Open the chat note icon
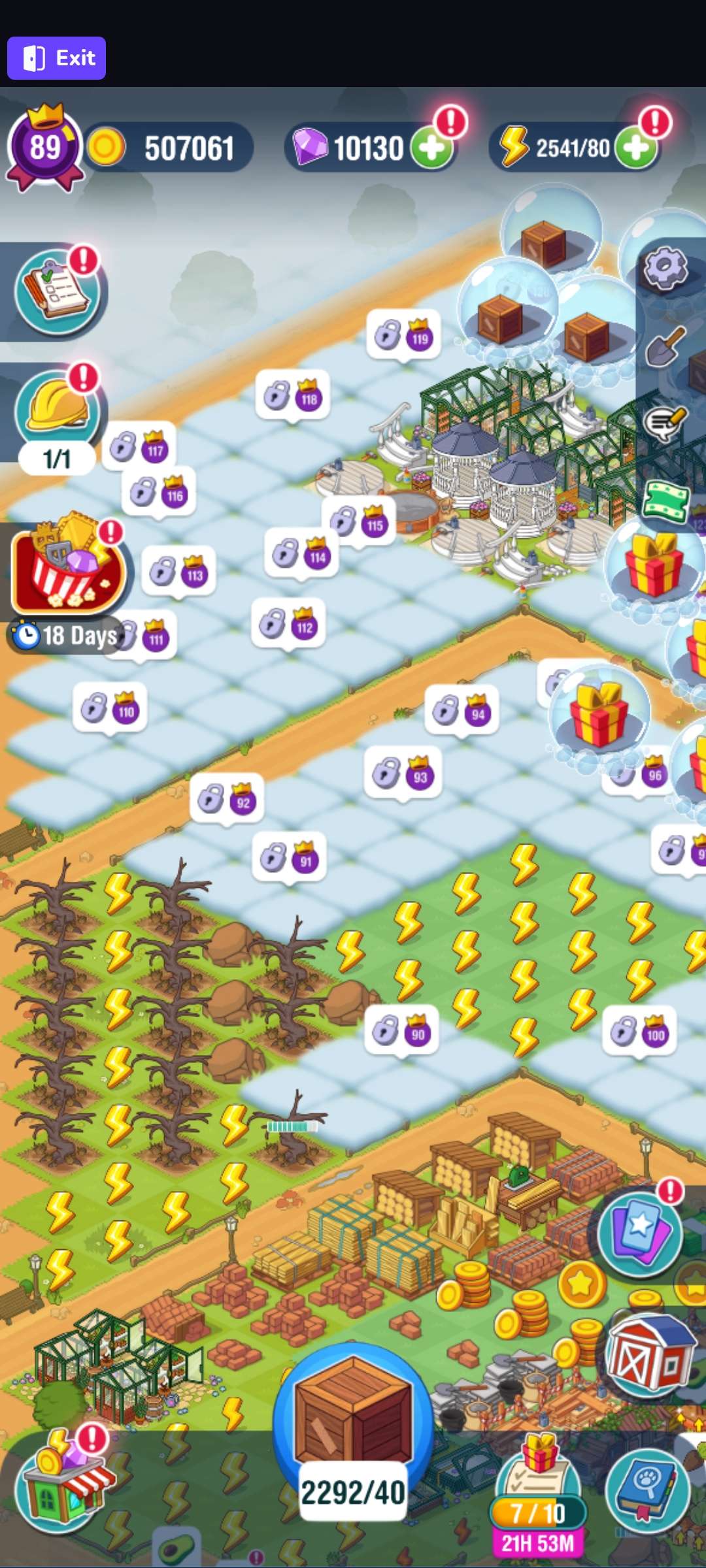Image resolution: width=706 pixels, height=1568 pixels. [665, 423]
